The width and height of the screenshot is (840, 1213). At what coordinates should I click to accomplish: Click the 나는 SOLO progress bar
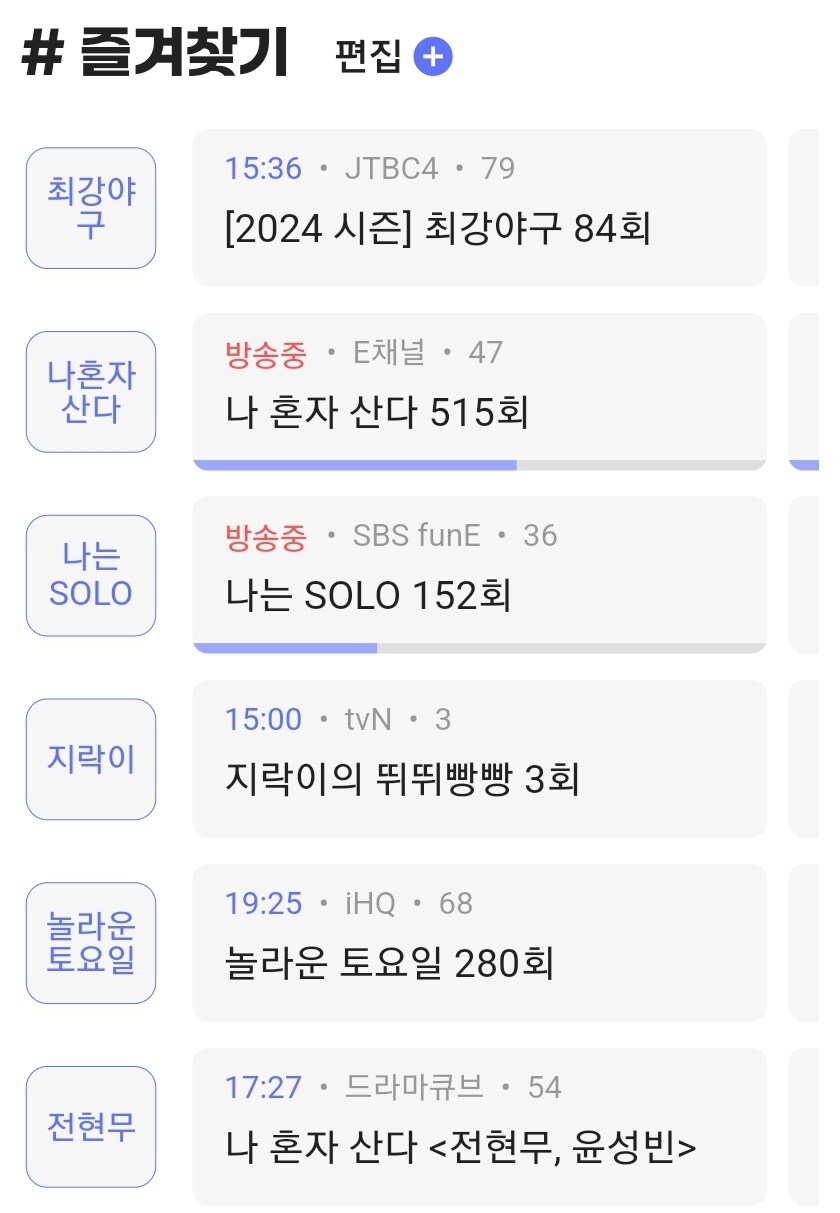coord(480,649)
